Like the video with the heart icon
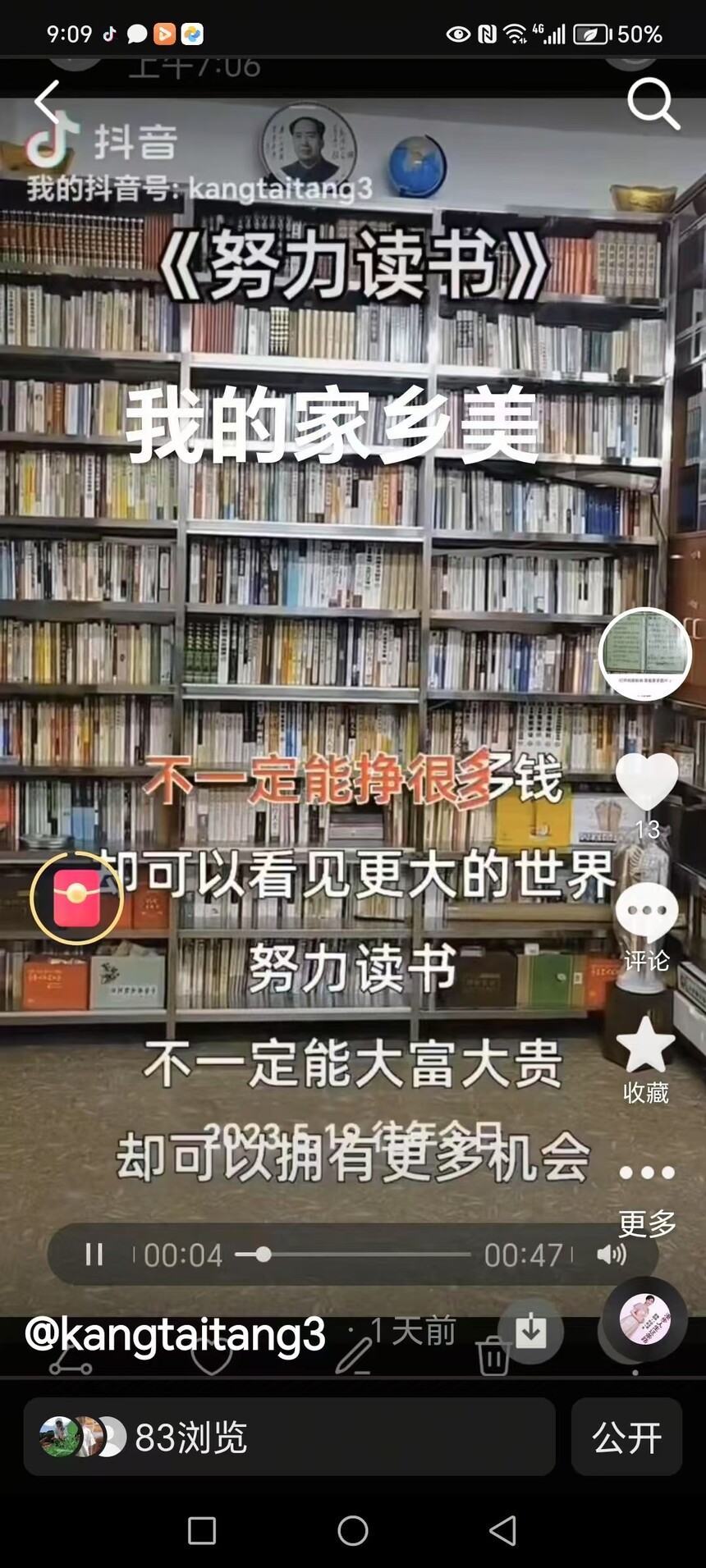706x1568 pixels. tap(647, 782)
